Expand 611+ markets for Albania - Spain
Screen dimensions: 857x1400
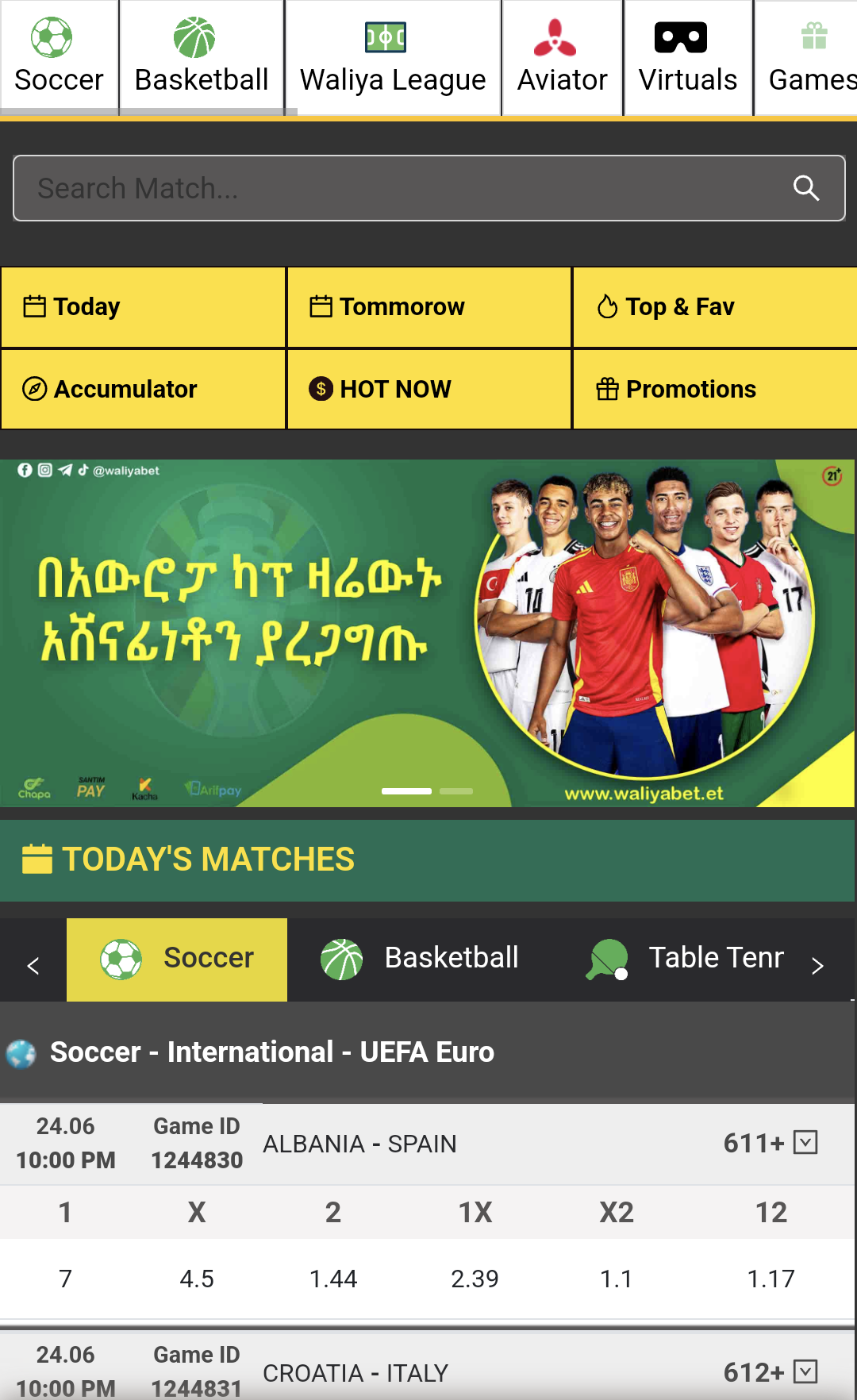(805, 1143)
